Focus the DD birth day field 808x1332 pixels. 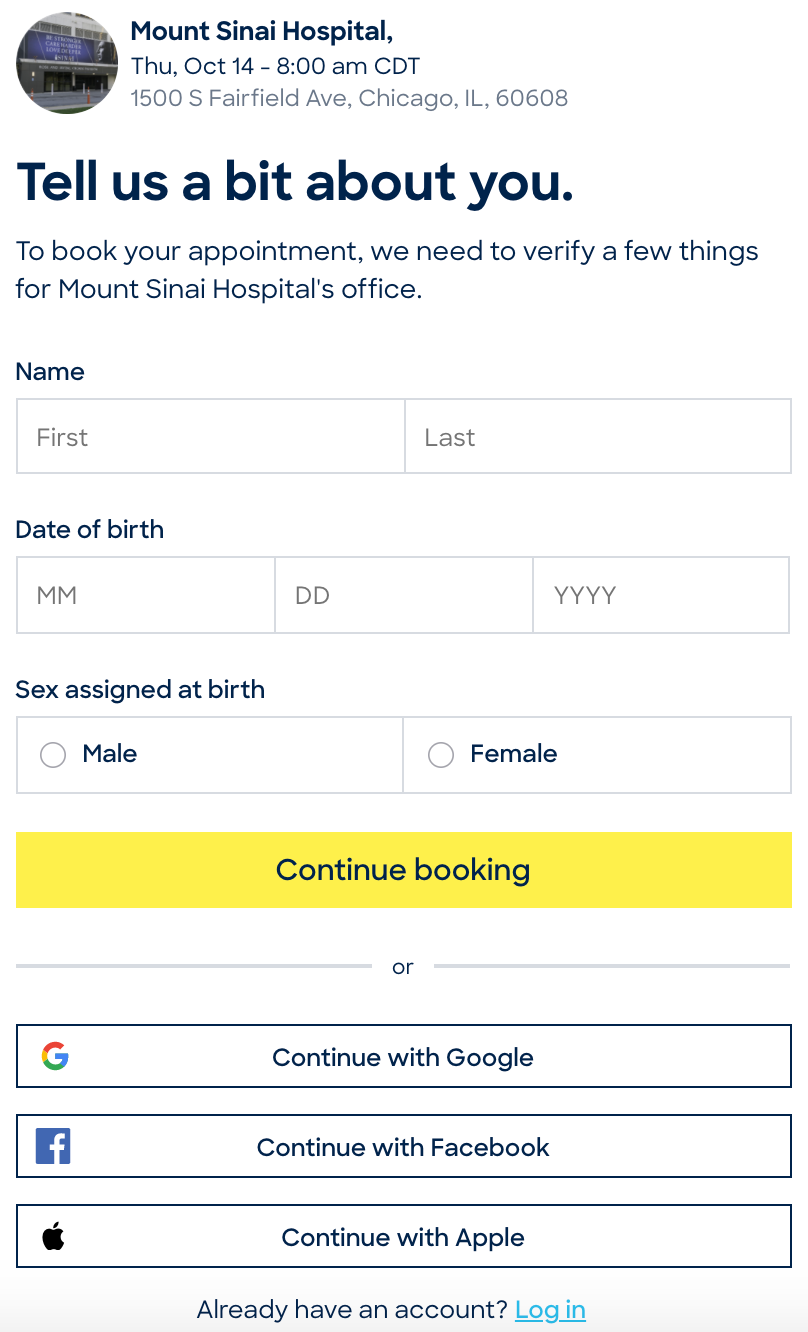[403, 595]
